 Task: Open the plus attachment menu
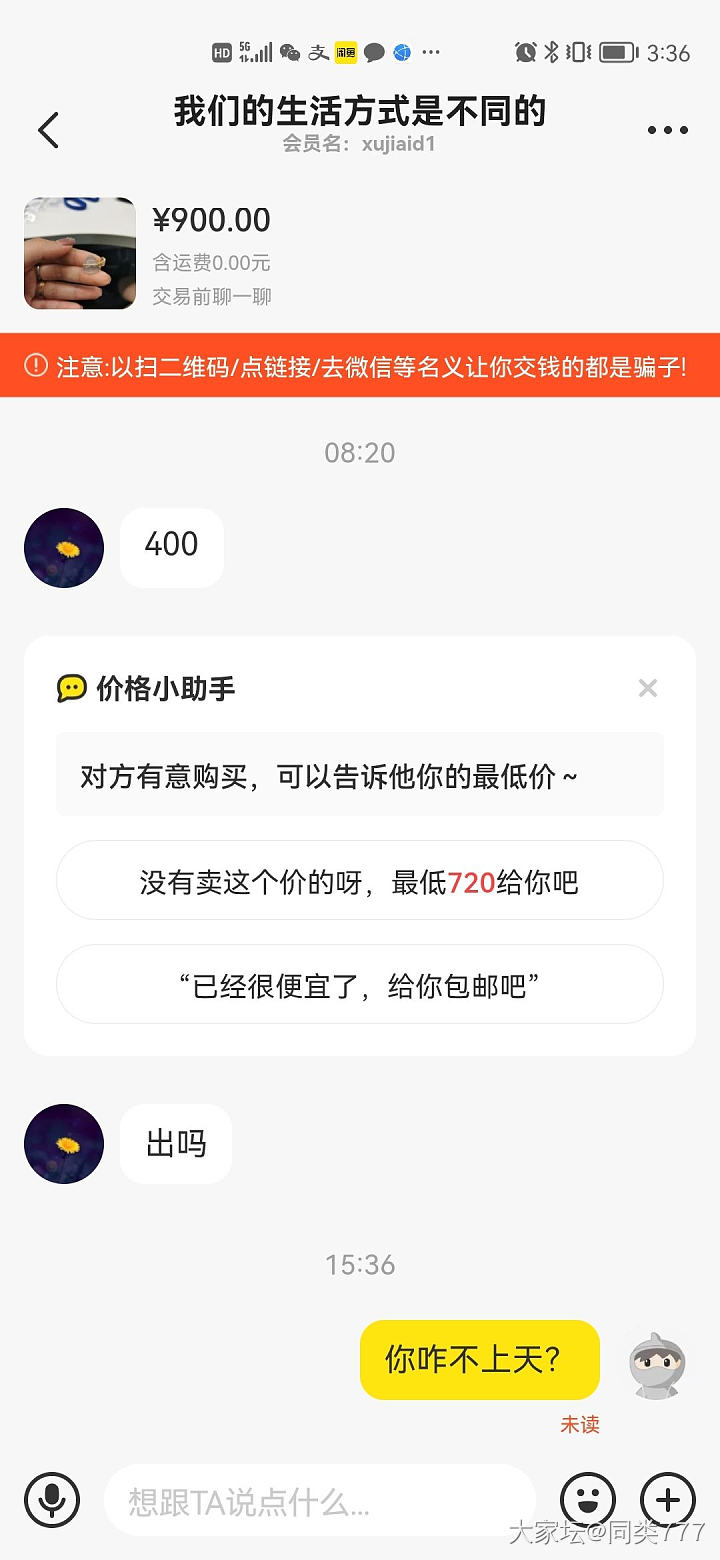[667, 1500]
